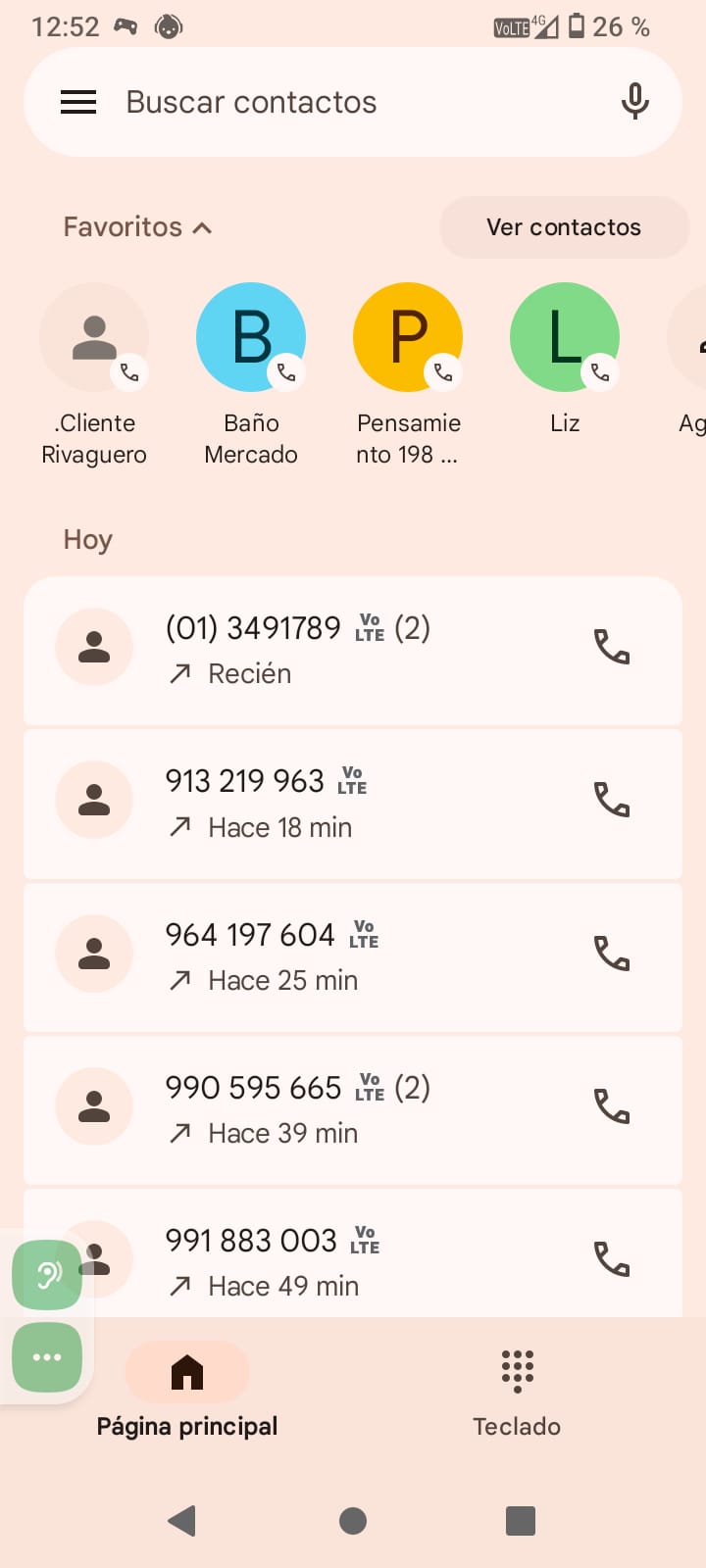Start voice search with the microphone
The width and height of the screenshot is (706, 1568).
[x=634, y=102]
